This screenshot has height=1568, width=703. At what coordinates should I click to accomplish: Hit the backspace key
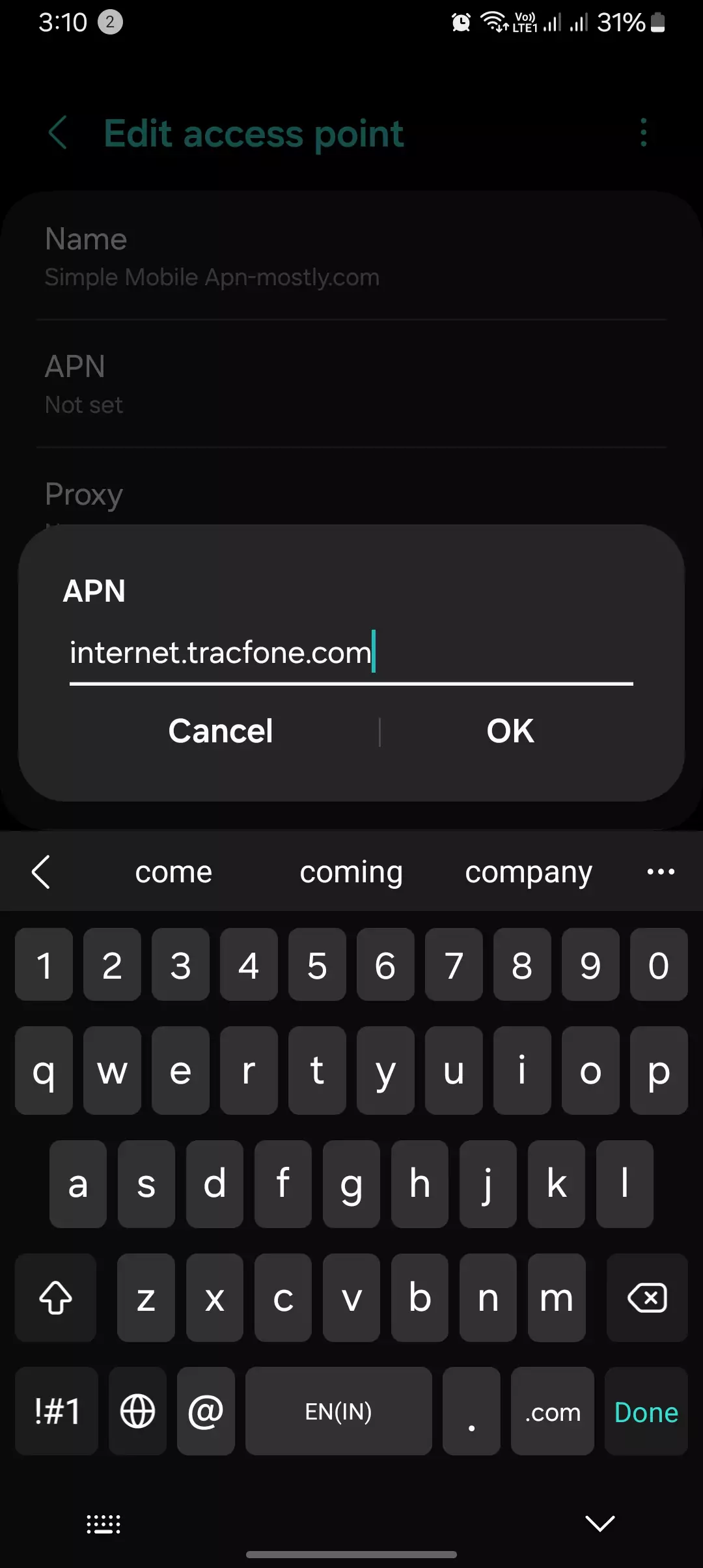pyautogui.click(x=646, y=1298)
